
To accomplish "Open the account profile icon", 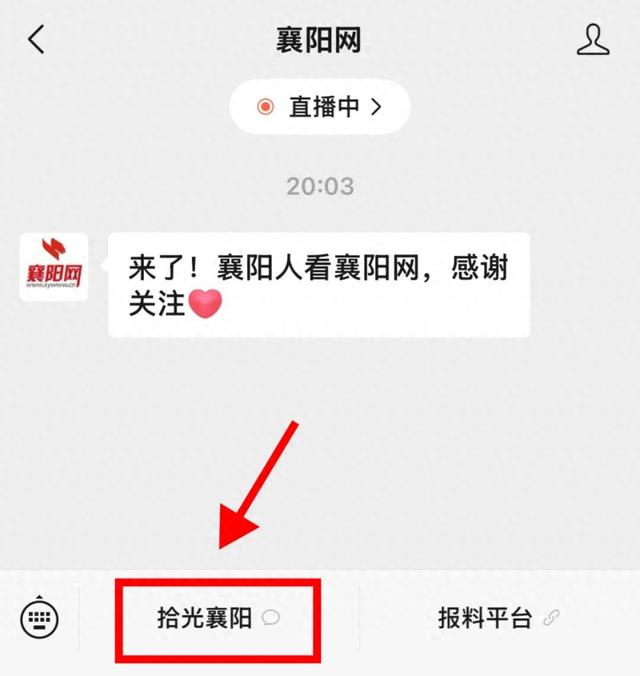I will point(596,40).
